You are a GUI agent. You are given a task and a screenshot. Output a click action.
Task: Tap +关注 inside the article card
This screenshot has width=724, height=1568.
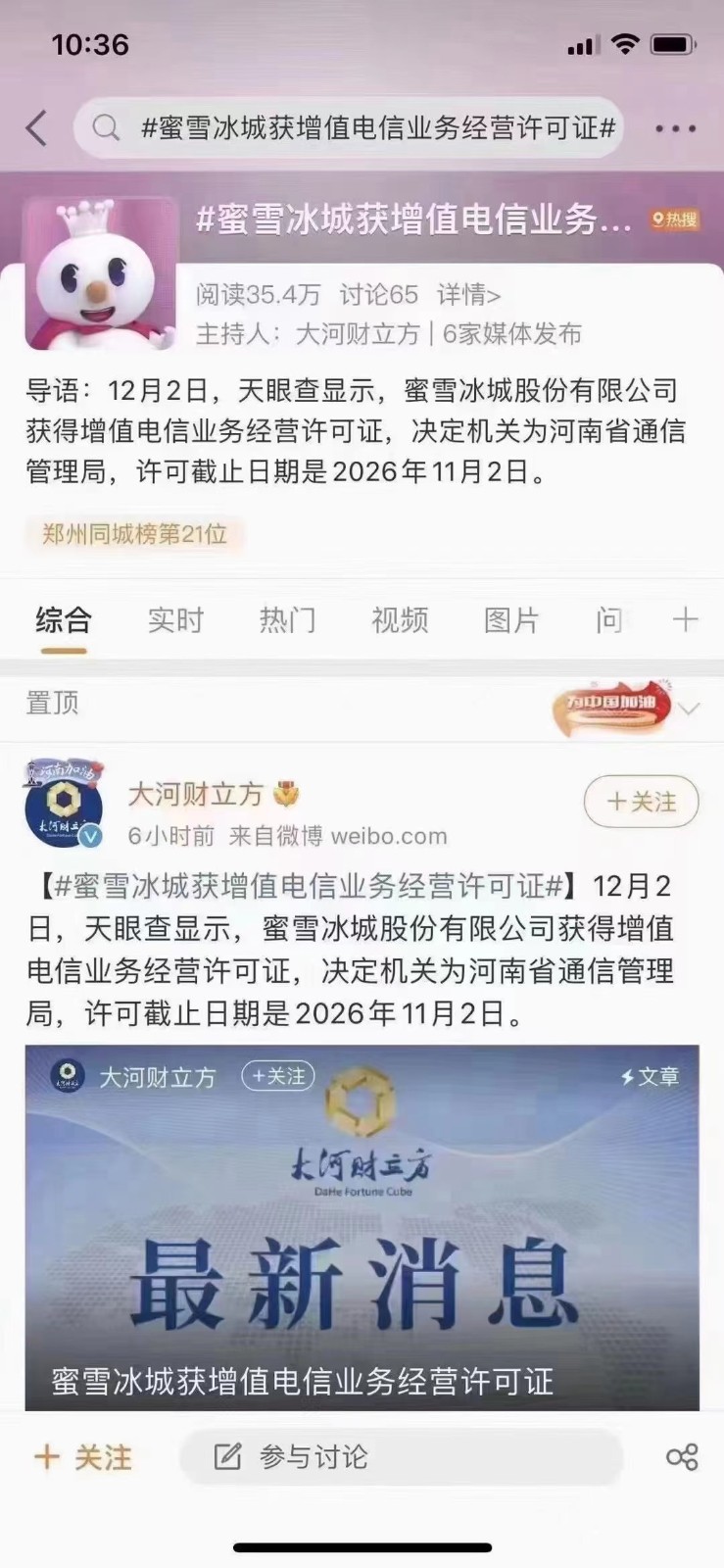pos(278,1076)
